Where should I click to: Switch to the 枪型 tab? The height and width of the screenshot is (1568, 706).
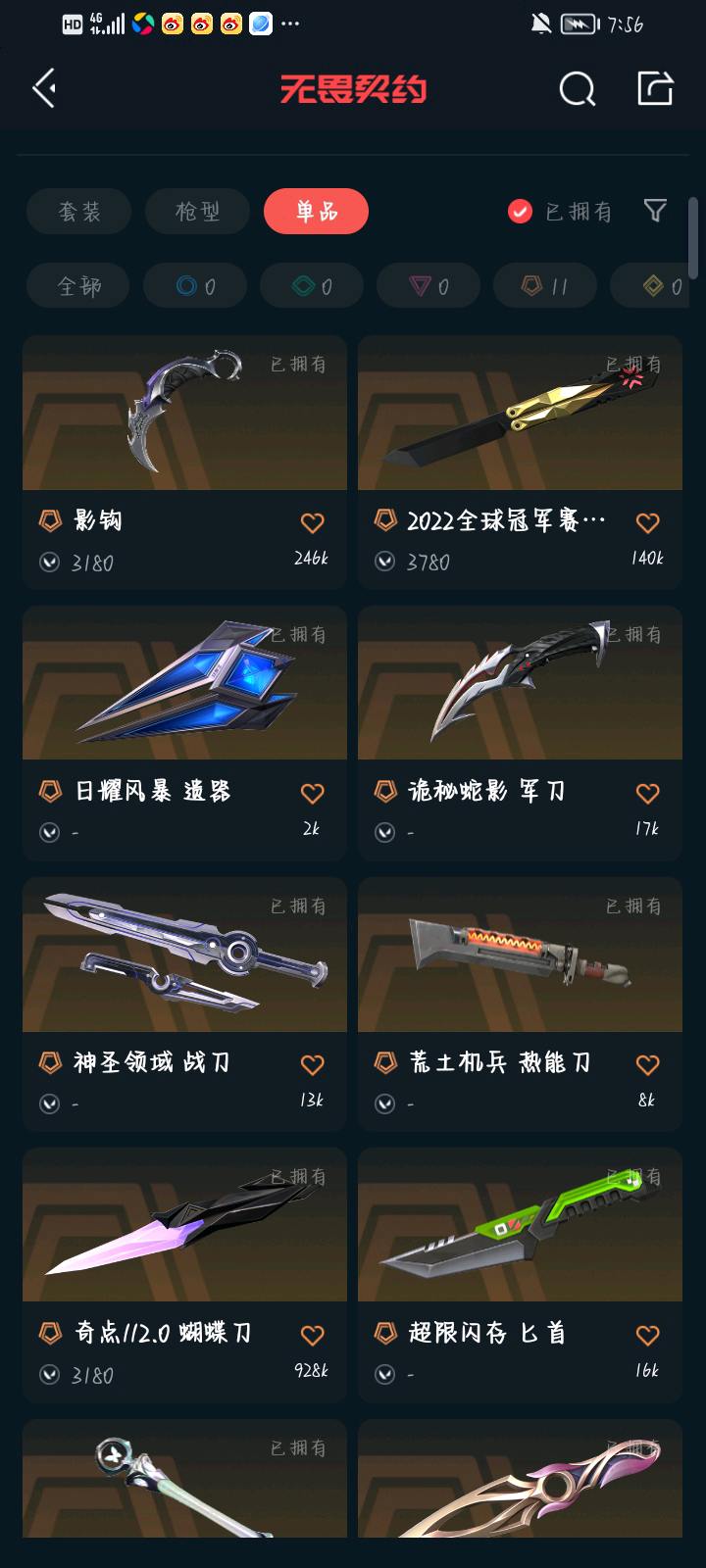click(197, 212)
